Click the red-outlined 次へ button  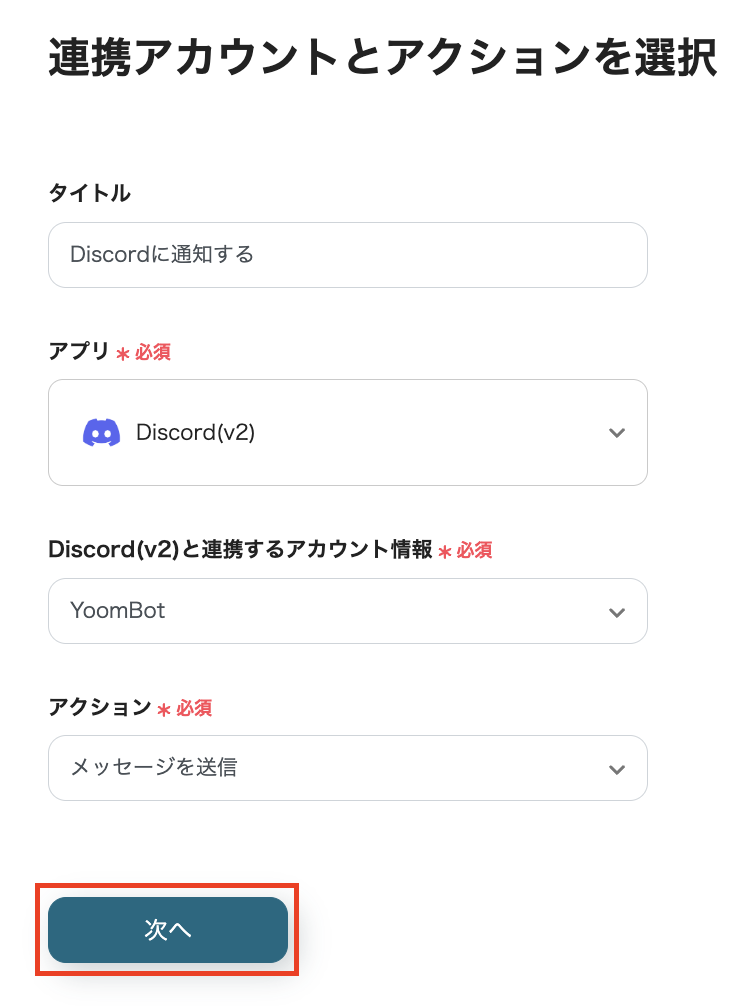point(167,929)
